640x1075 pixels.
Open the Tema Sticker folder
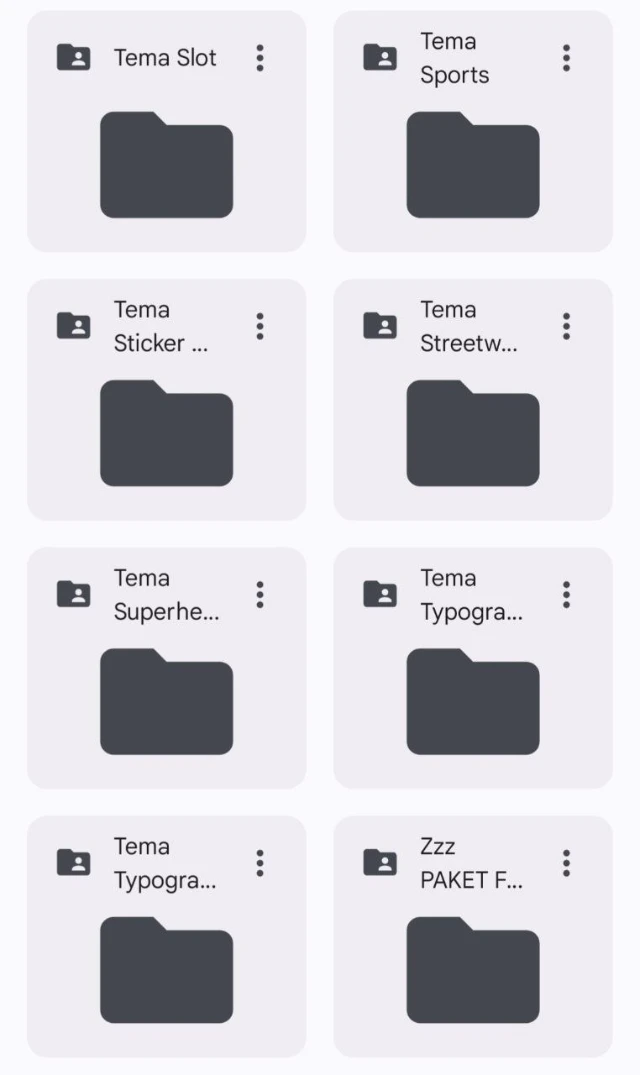pyautogui.click(x=166, y=433)
